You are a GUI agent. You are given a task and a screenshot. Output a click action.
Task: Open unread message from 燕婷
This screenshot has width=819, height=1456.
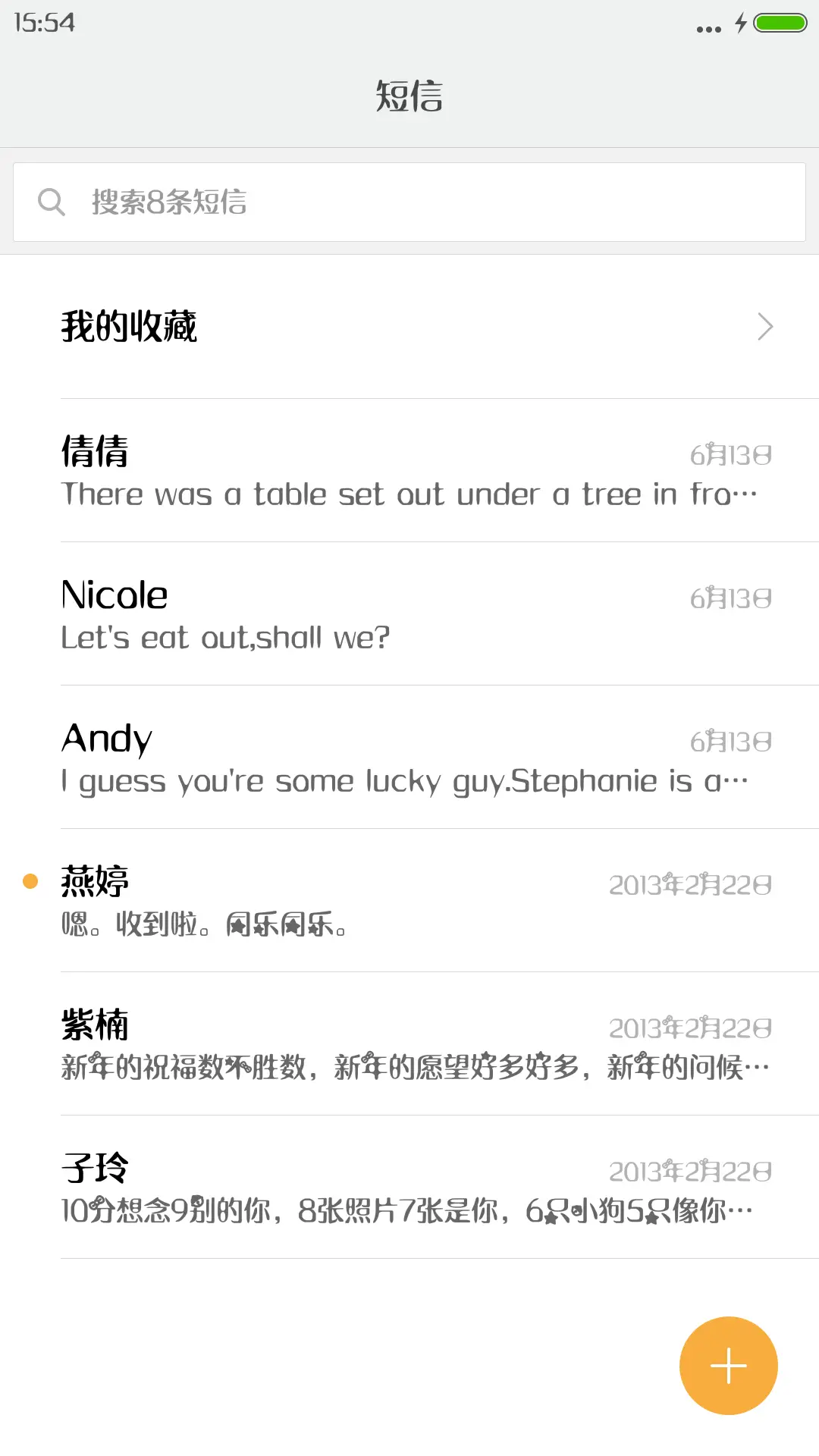coord(409,902)
